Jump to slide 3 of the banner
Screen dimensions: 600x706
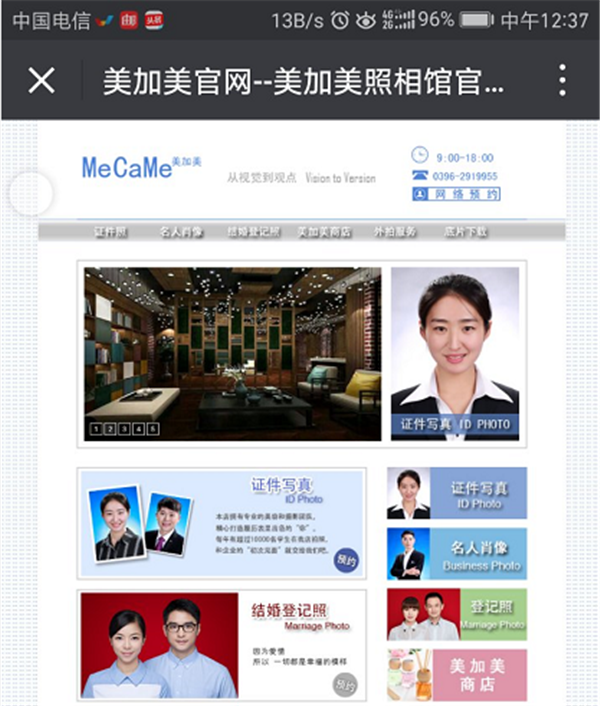[x=125, y=429]
